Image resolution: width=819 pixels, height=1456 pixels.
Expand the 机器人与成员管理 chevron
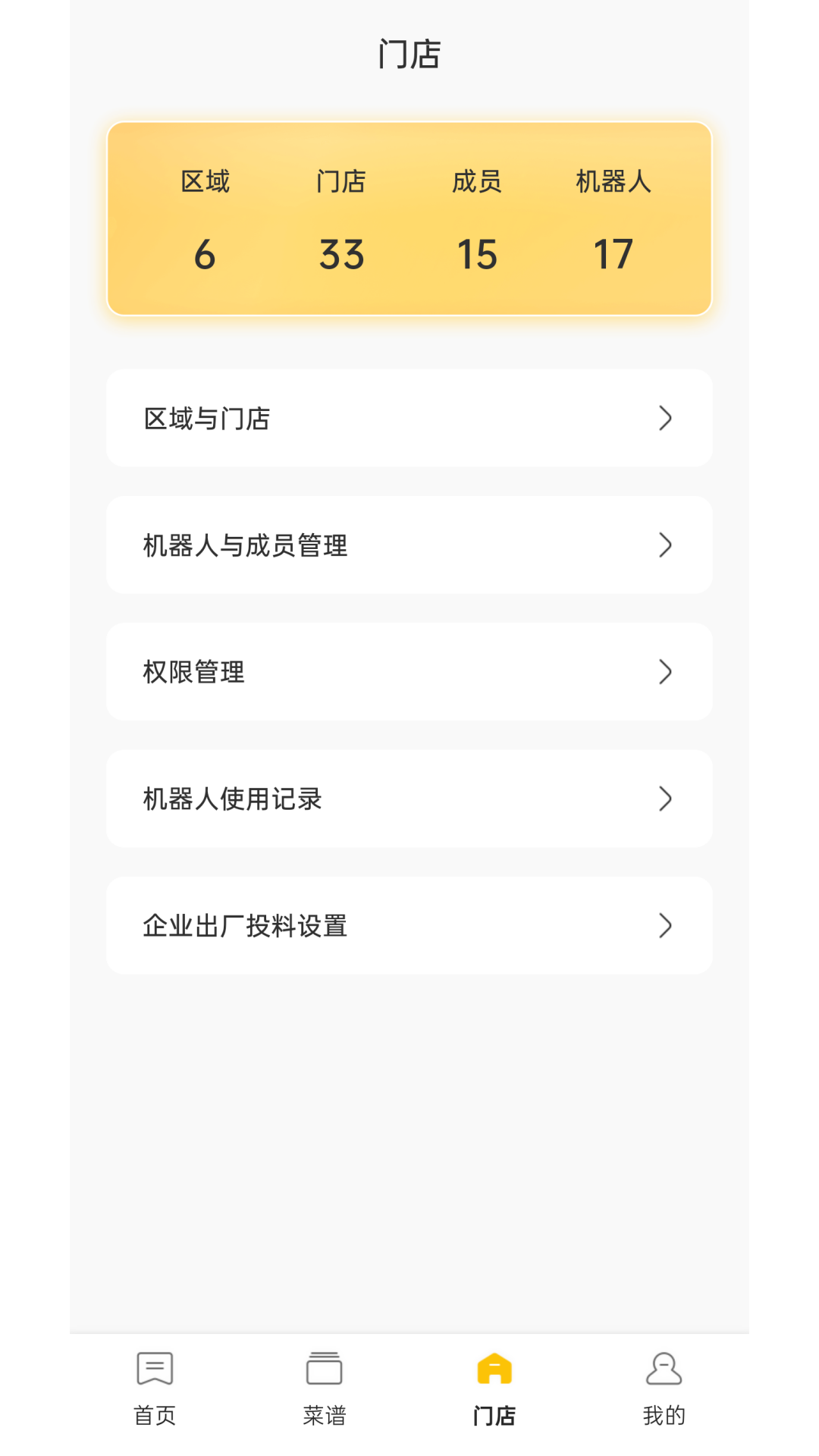[666, 544]
